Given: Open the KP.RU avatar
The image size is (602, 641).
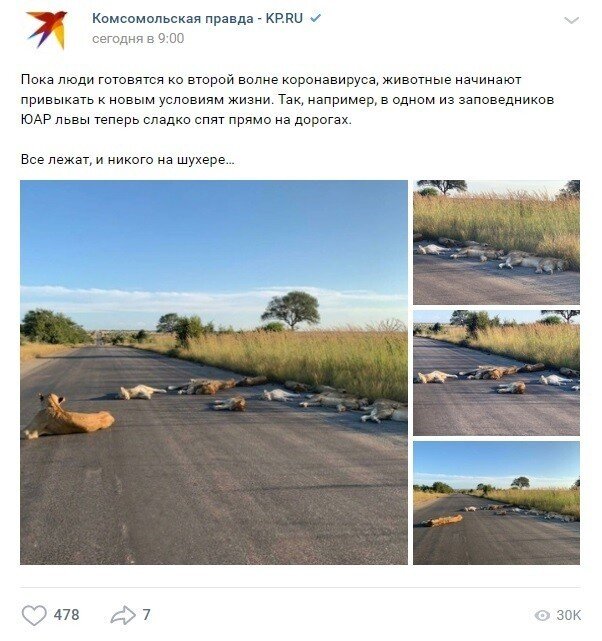Looking at the screenshot, I should (x=45, y=29).
